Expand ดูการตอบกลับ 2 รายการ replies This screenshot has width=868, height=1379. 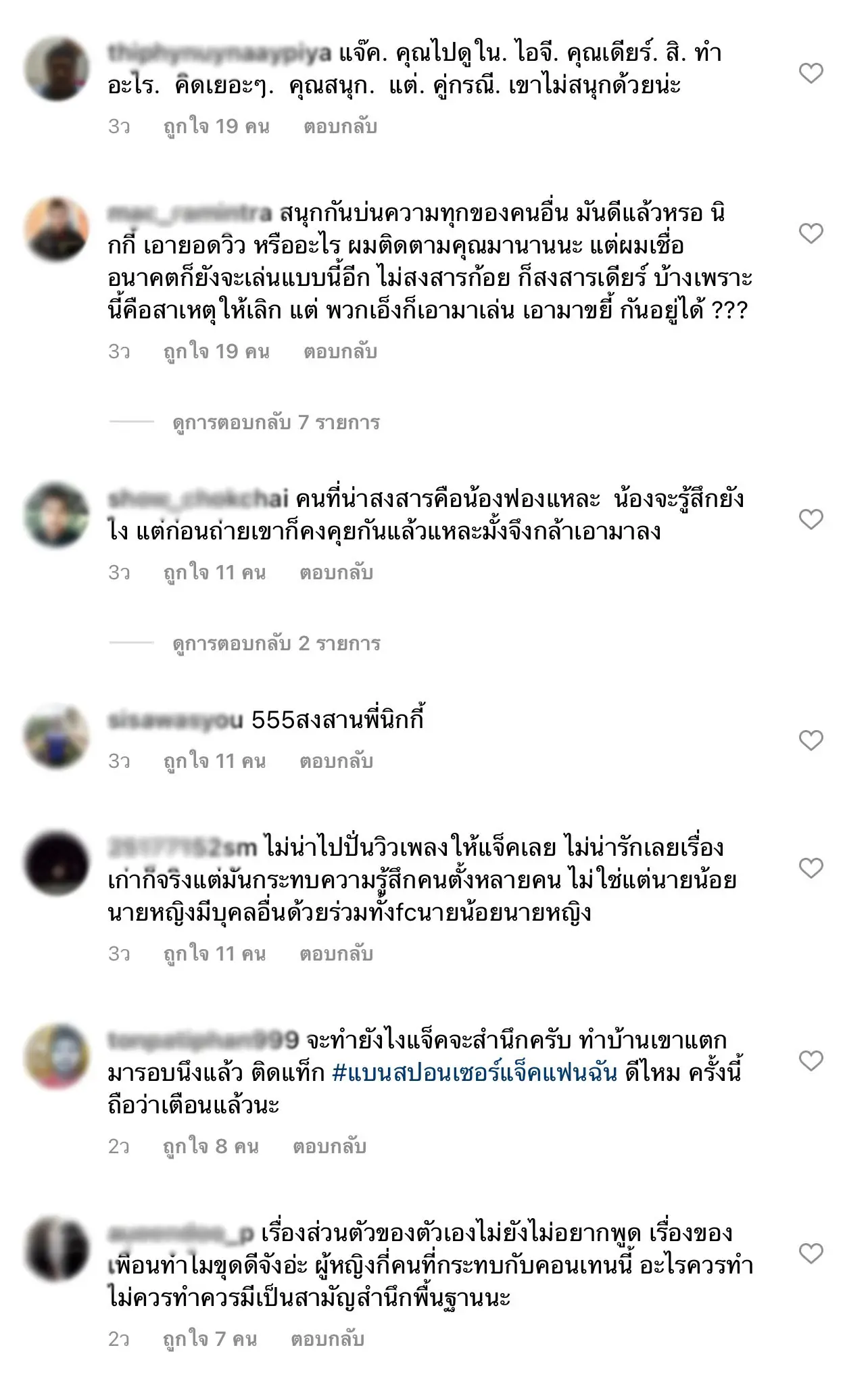[276, 644]
